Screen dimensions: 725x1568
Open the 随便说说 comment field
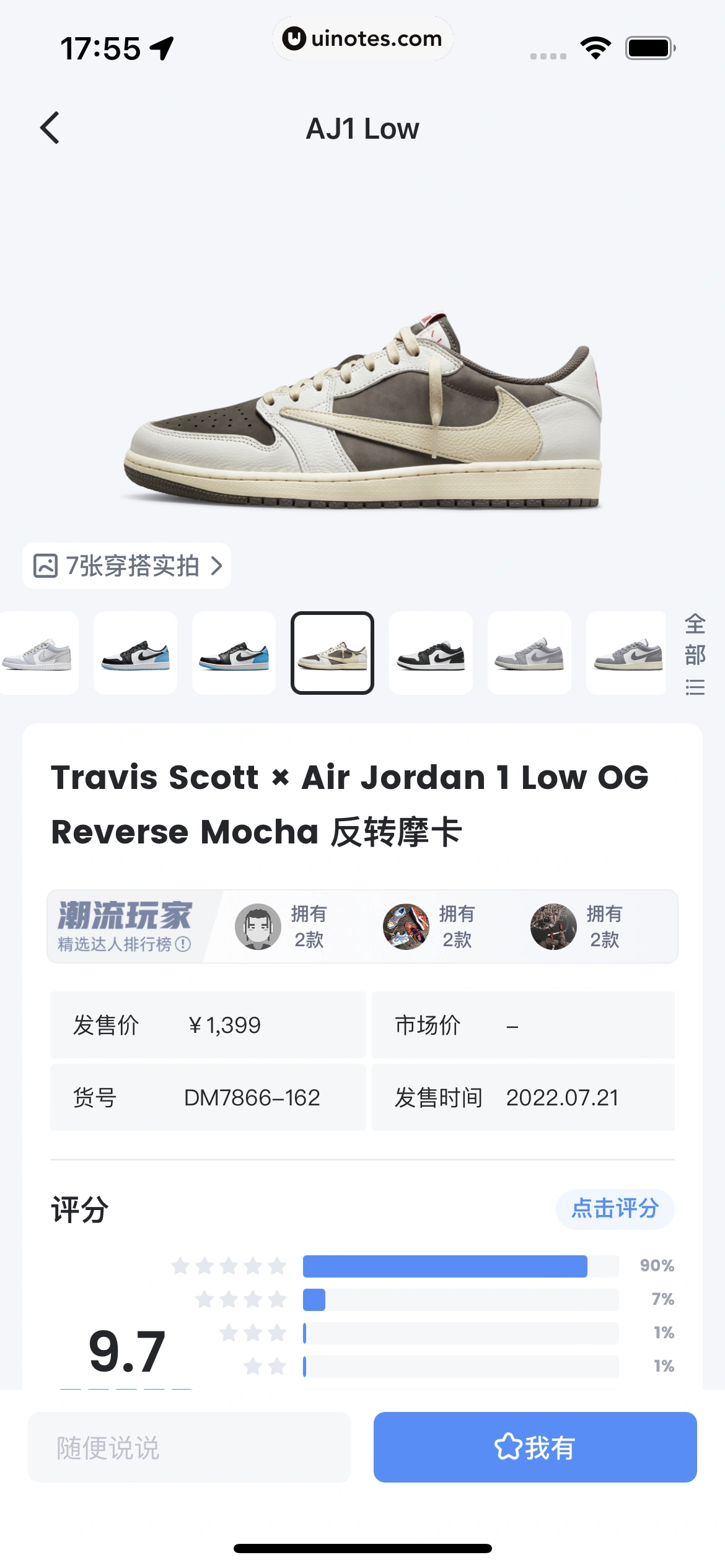(190, 1447)
